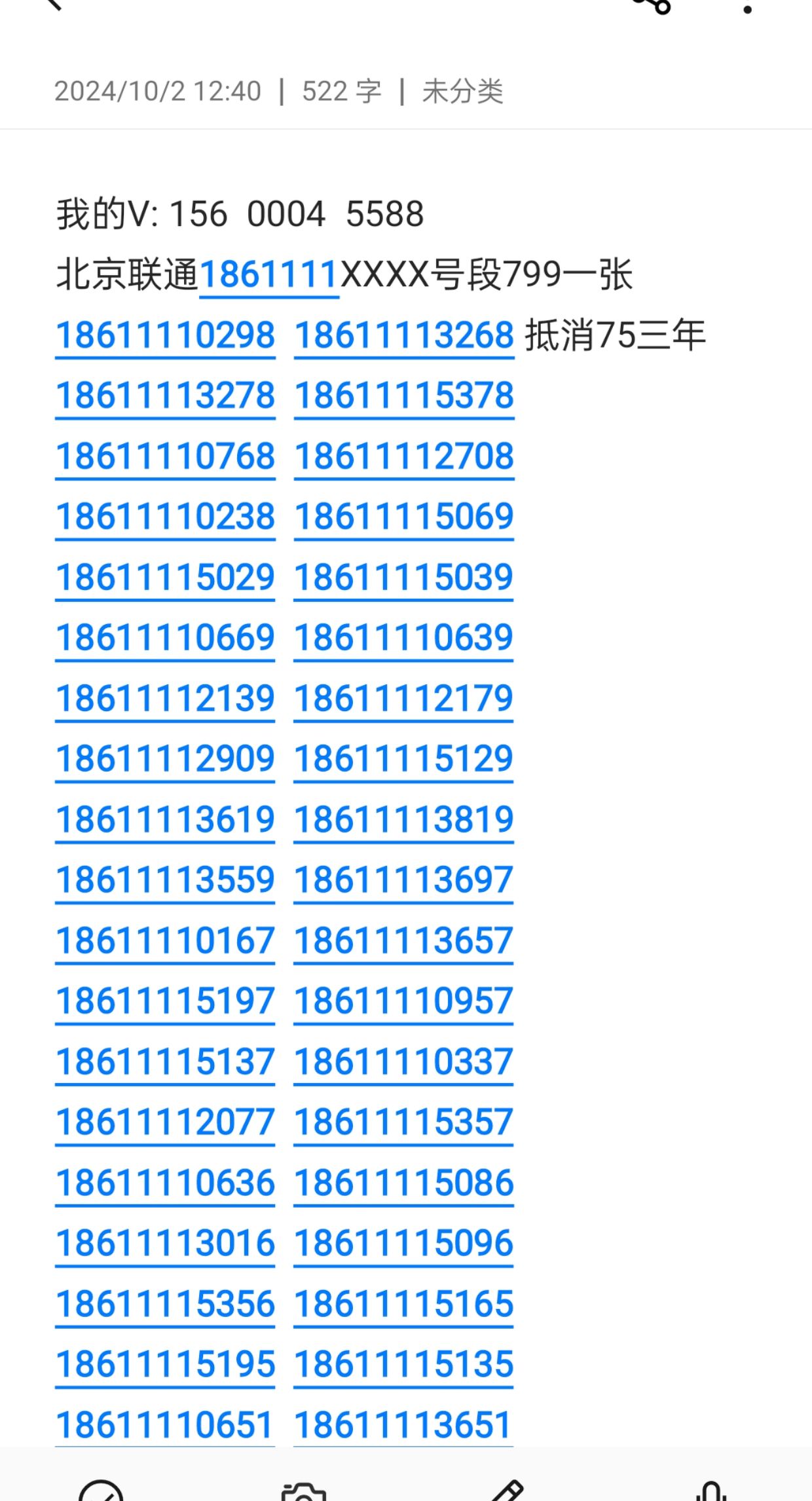Image resolution: width=812 pixels, height=1501 pixels.
Task: Tap the 1861111 number segment link
Action: point(269,274)
